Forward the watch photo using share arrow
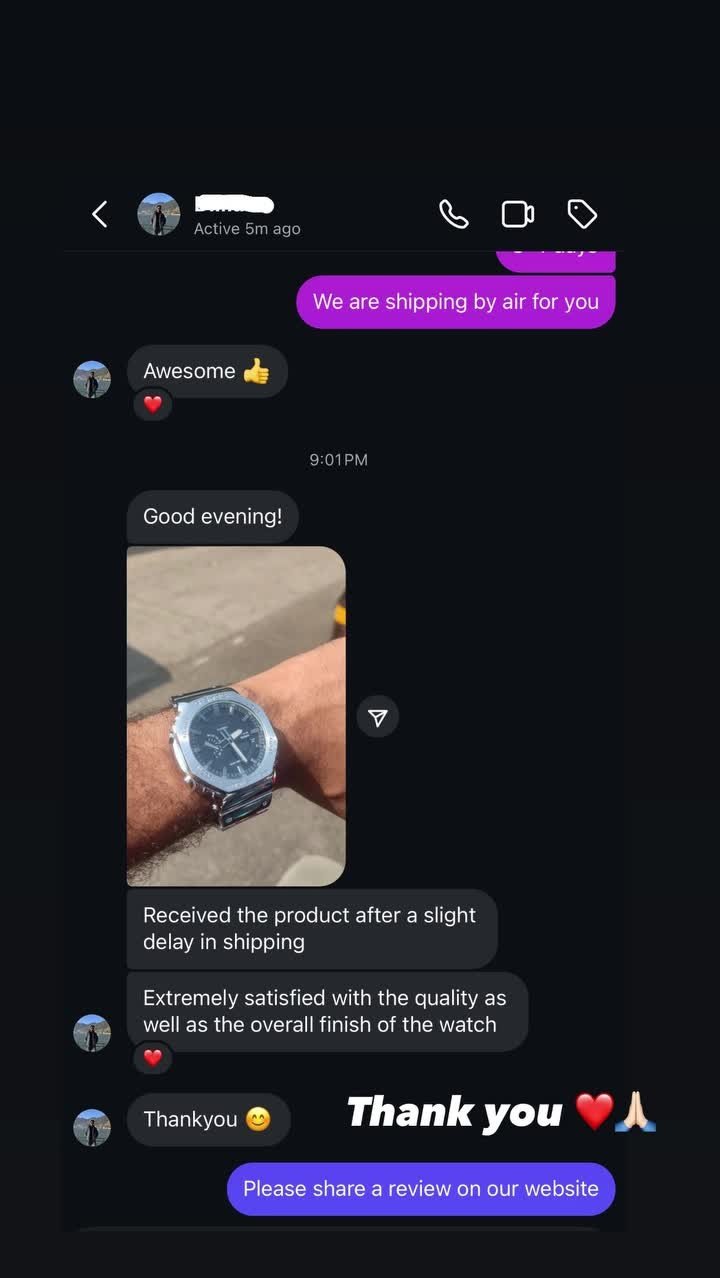 [x=377, y=716]
